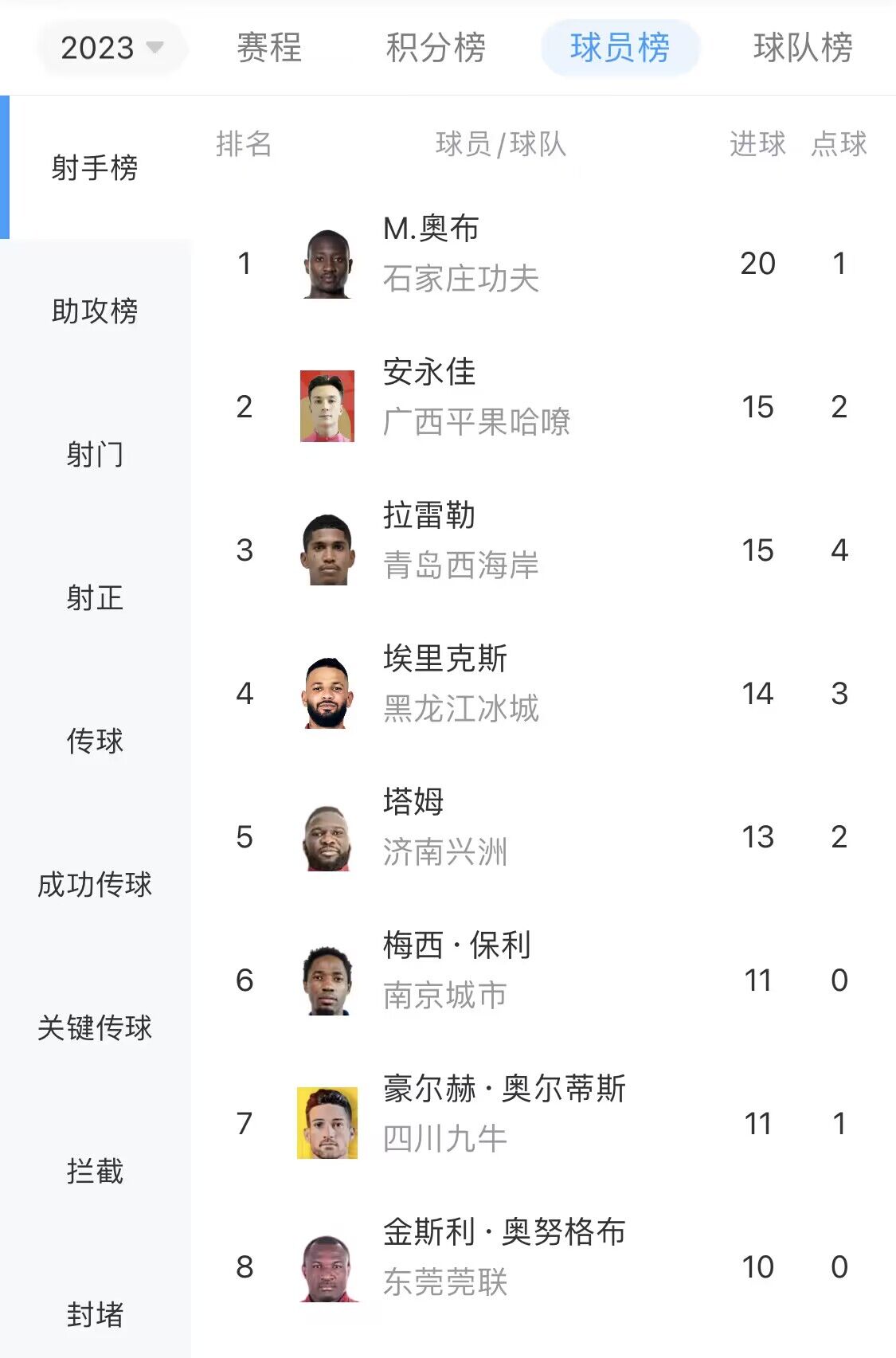Show the 传球 ranking
This screenshot has width=896, height=1358.
(95, 741)
